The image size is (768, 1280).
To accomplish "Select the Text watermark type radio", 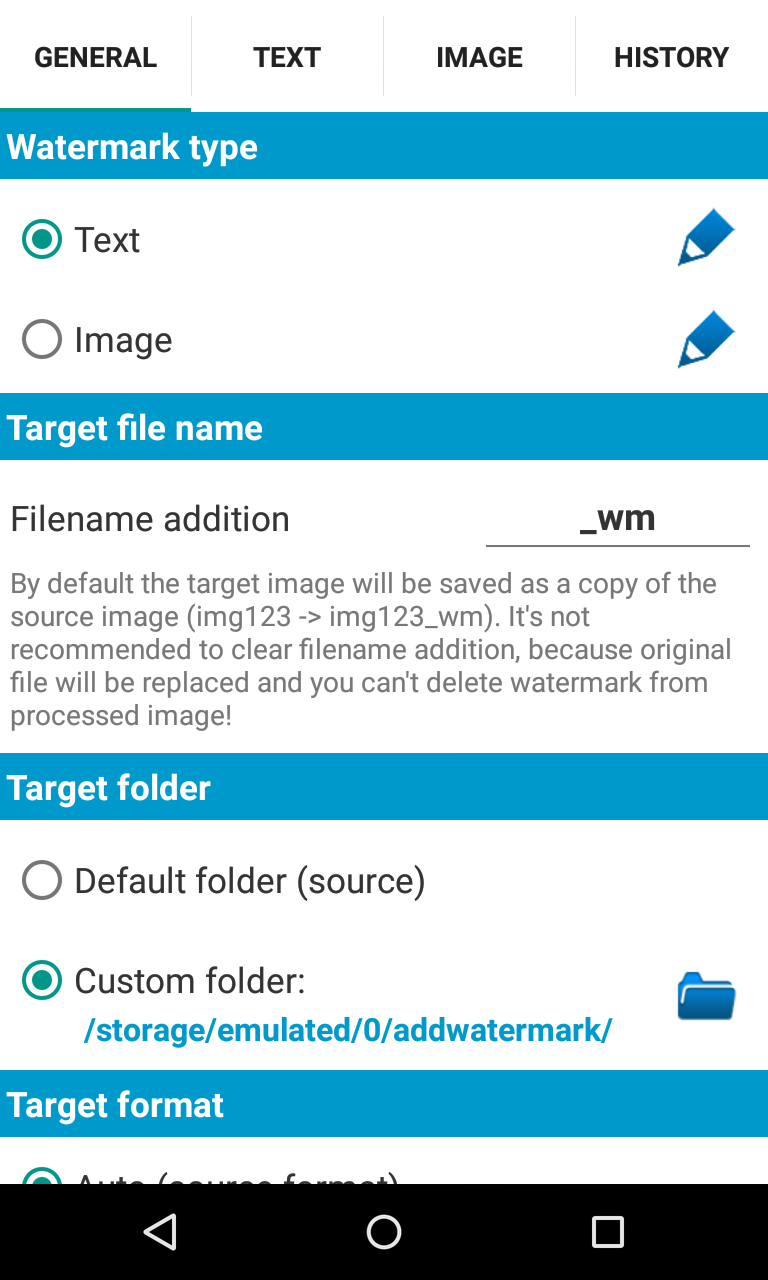I will (41, 239).
